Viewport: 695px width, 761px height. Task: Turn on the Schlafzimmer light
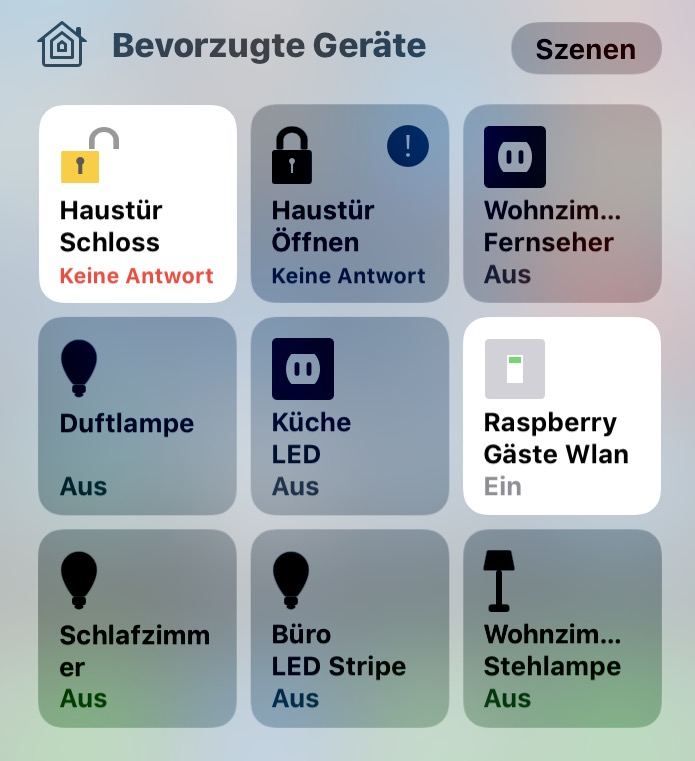click(x=138, y=627)
